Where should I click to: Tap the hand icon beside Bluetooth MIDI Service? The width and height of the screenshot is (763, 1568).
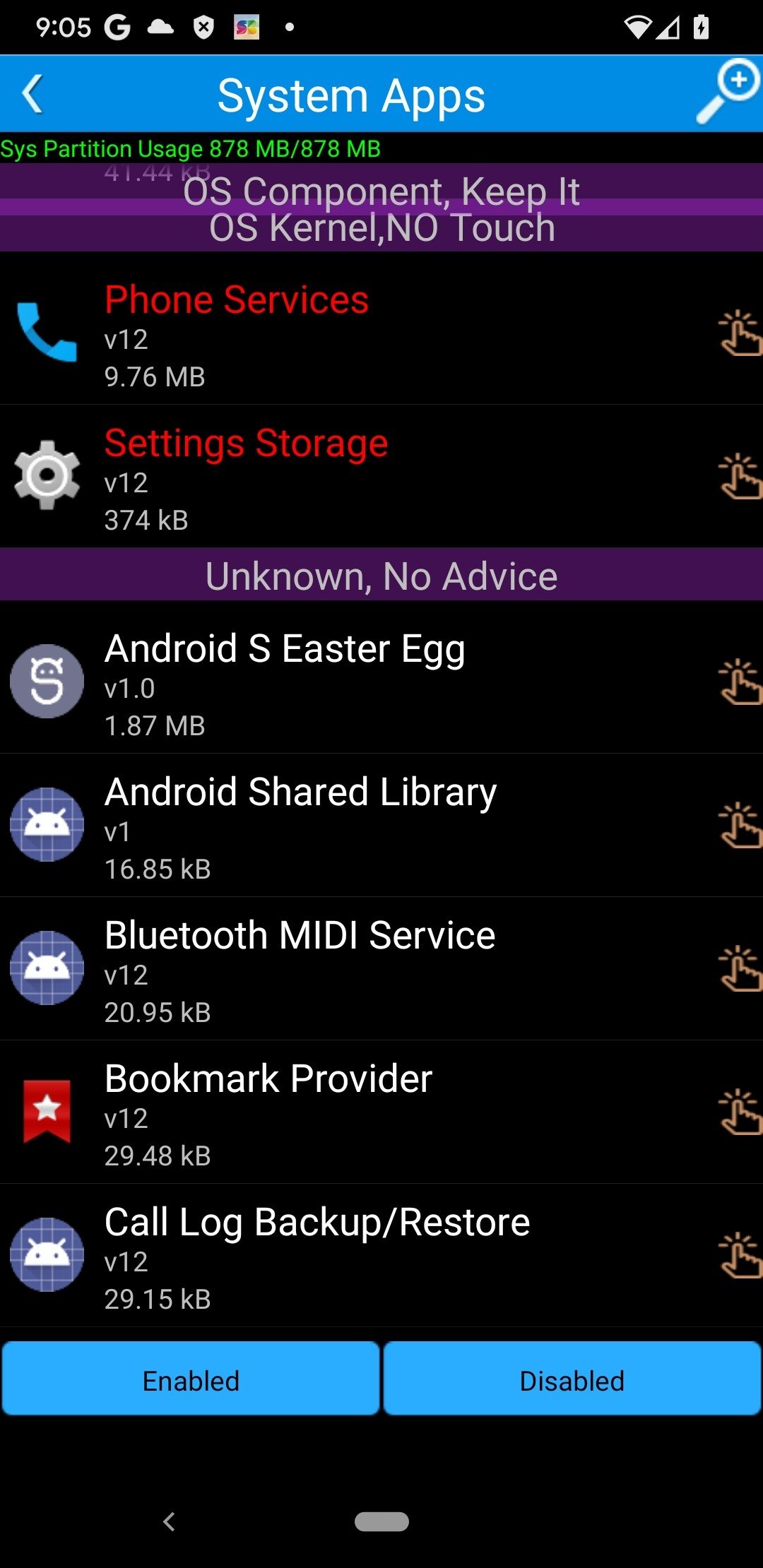pos(740,968)
